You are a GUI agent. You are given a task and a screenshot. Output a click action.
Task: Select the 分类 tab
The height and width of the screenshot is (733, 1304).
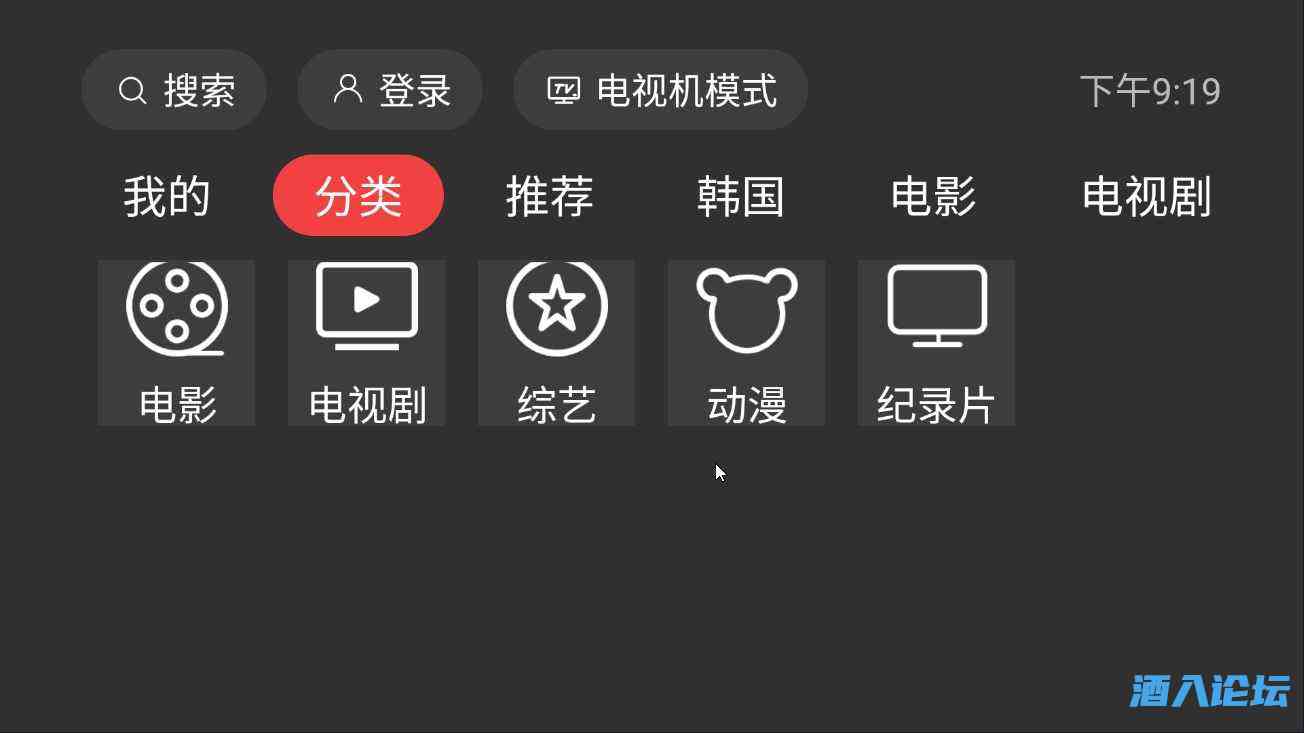[358, 196]
